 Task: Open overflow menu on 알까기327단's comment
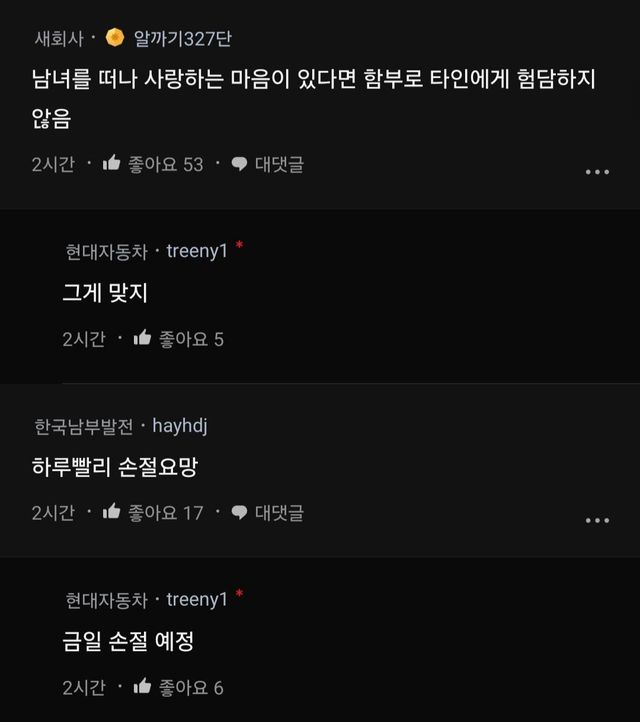[597, 172]
